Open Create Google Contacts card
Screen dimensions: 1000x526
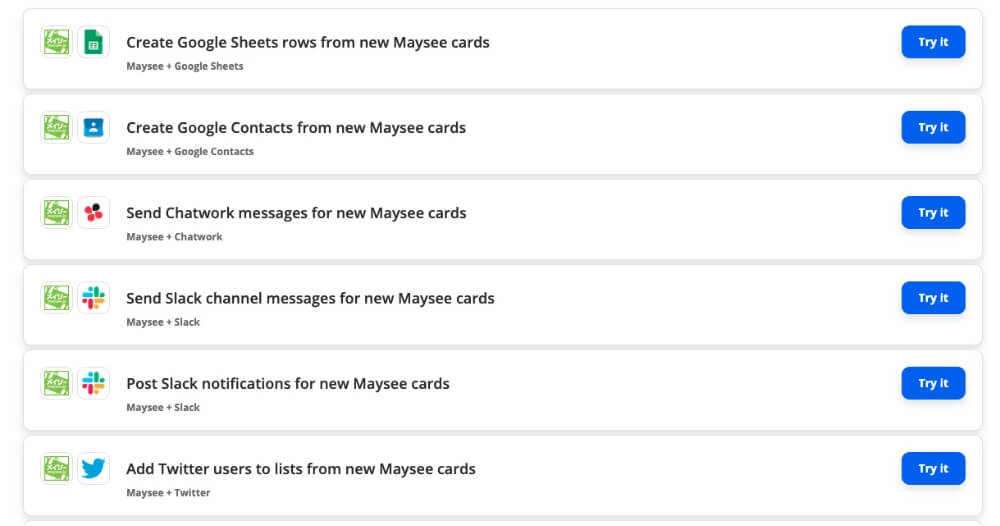(x=295, y=127)
